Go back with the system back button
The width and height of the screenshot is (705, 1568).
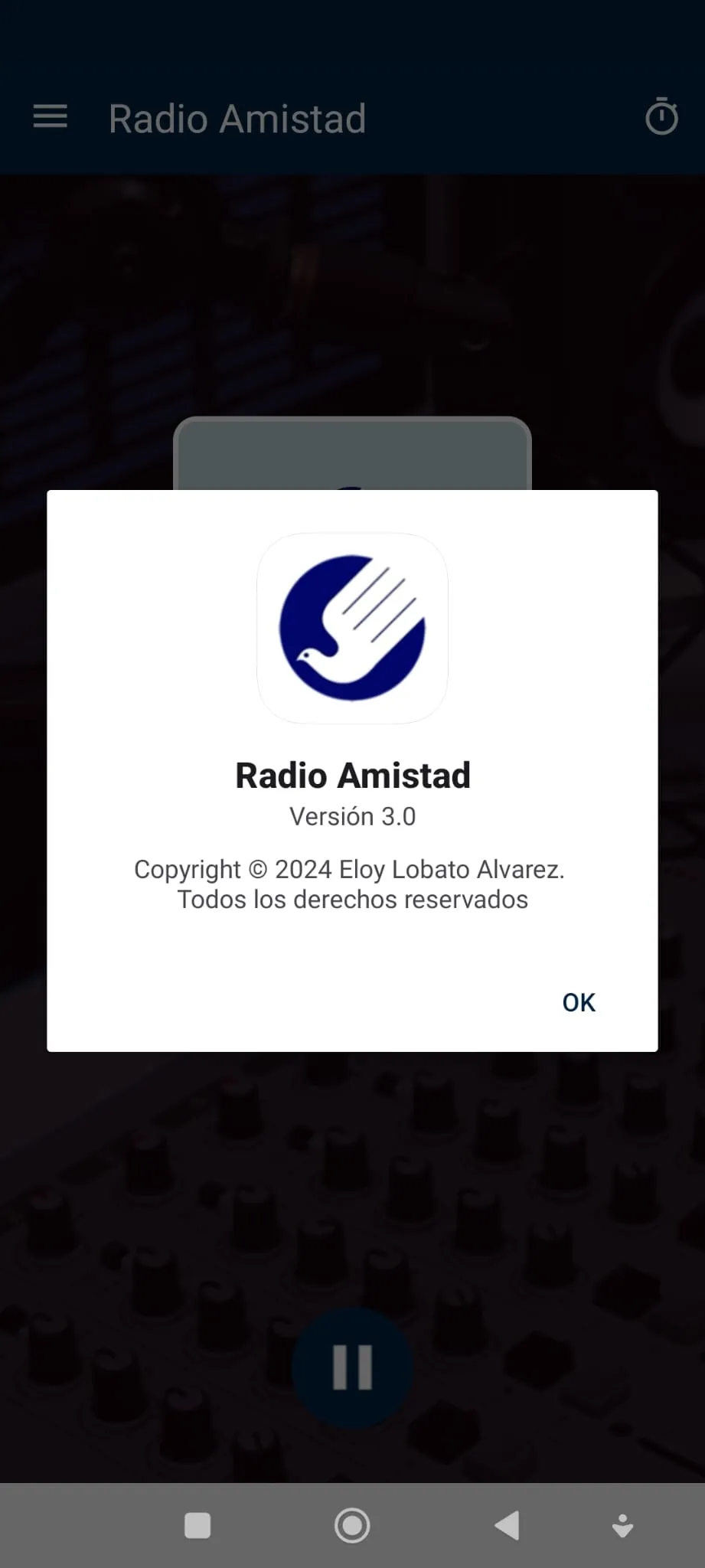[x=507, y=1525]
